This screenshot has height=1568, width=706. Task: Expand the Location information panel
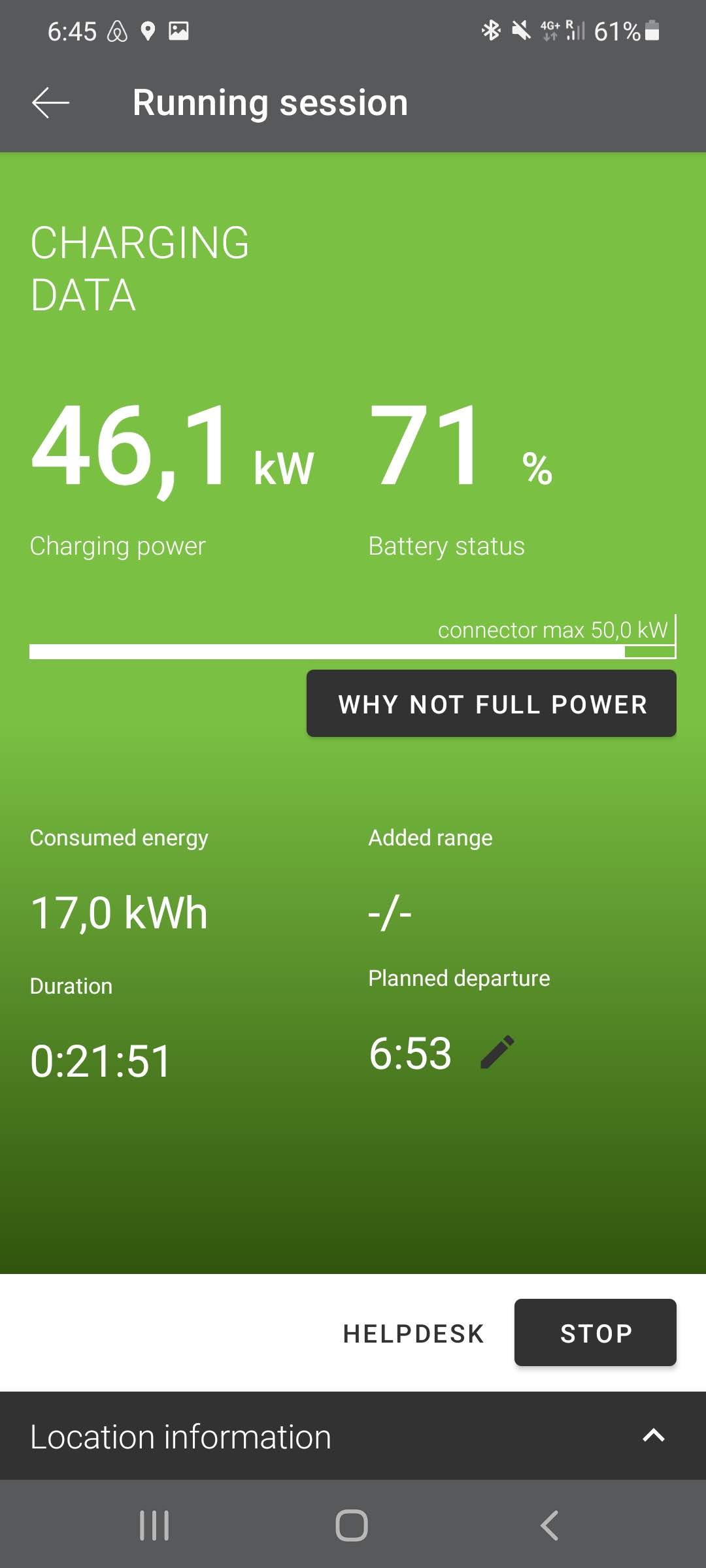353,1436
